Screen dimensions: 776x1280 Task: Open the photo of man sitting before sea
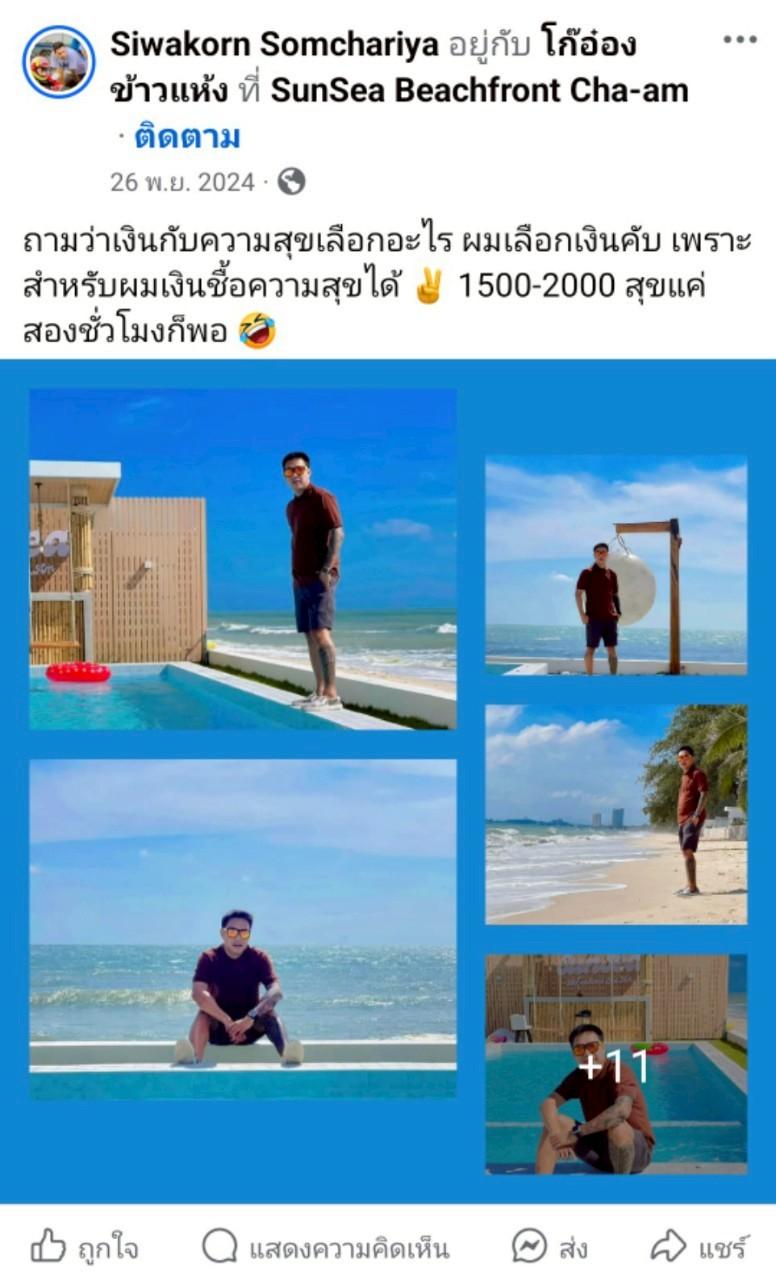coord(243,929)
